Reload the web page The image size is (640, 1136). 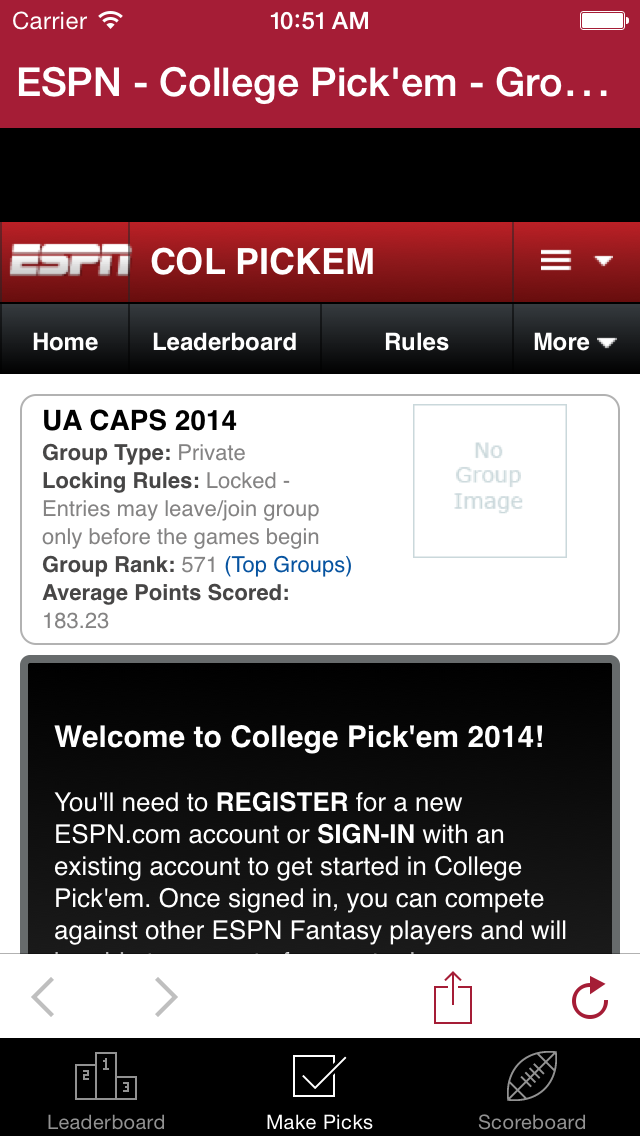pyautogui.click(x=589, y=998)
